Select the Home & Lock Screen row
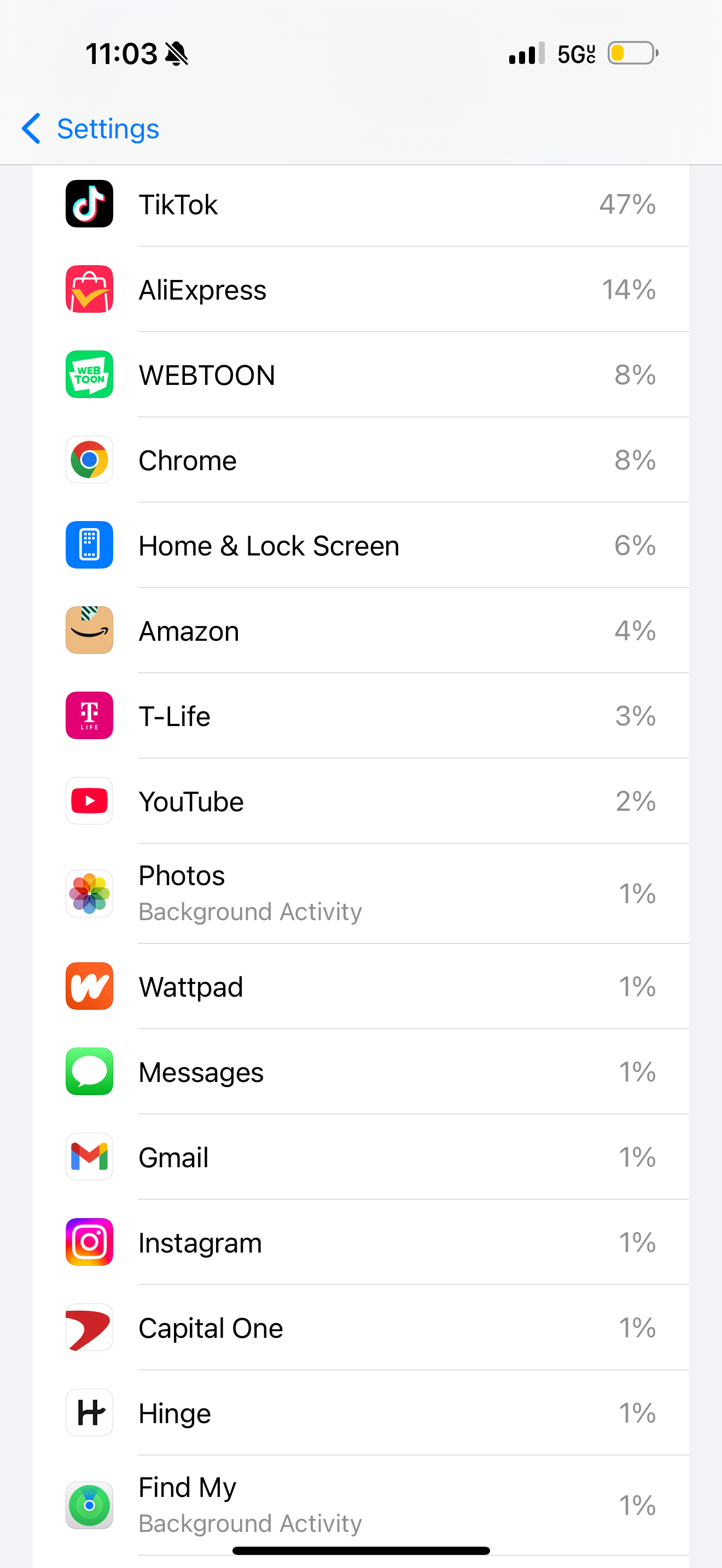The height and width of the screenshot is (1568, 722). 360,546
